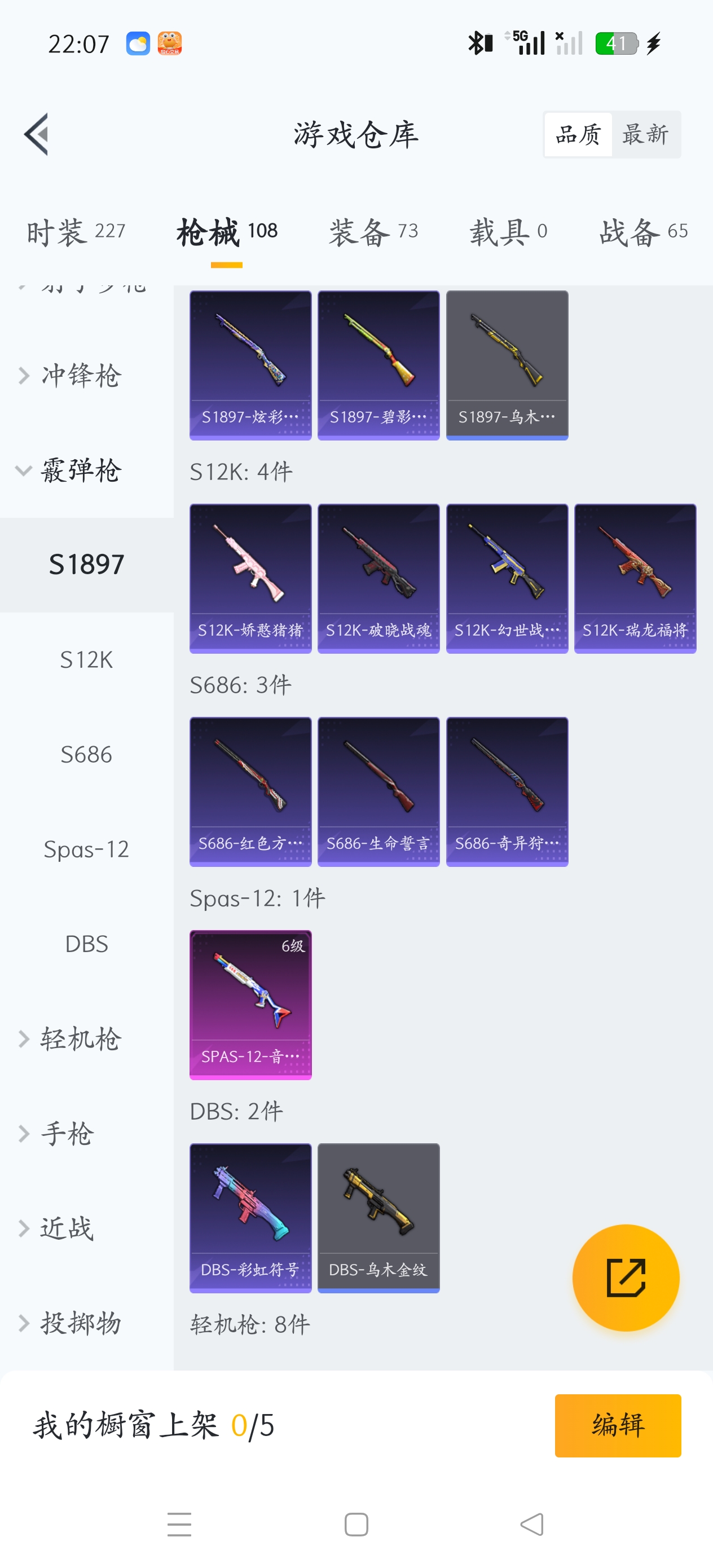713x1568 pixels.
Task: Expand the 近战 category
Action: click(67, 1228)
